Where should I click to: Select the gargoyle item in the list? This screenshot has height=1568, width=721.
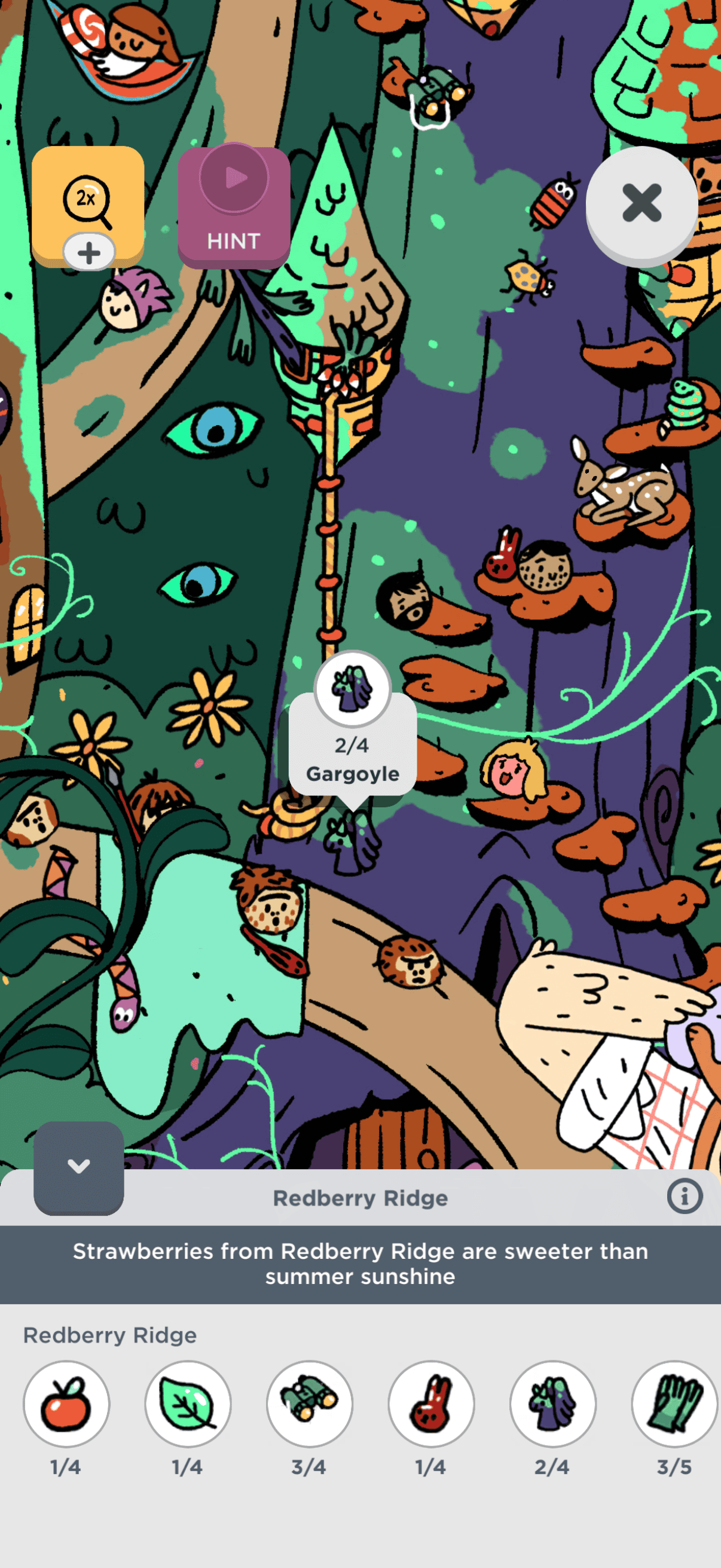pyautogui.click(x=552, y=1404)
